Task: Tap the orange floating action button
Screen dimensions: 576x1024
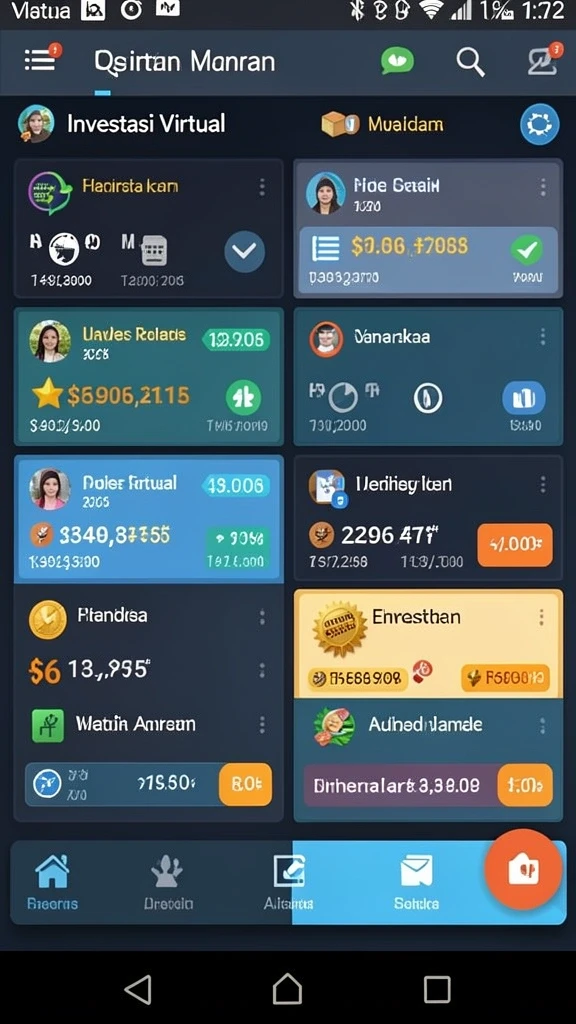Action: [523, 869]
